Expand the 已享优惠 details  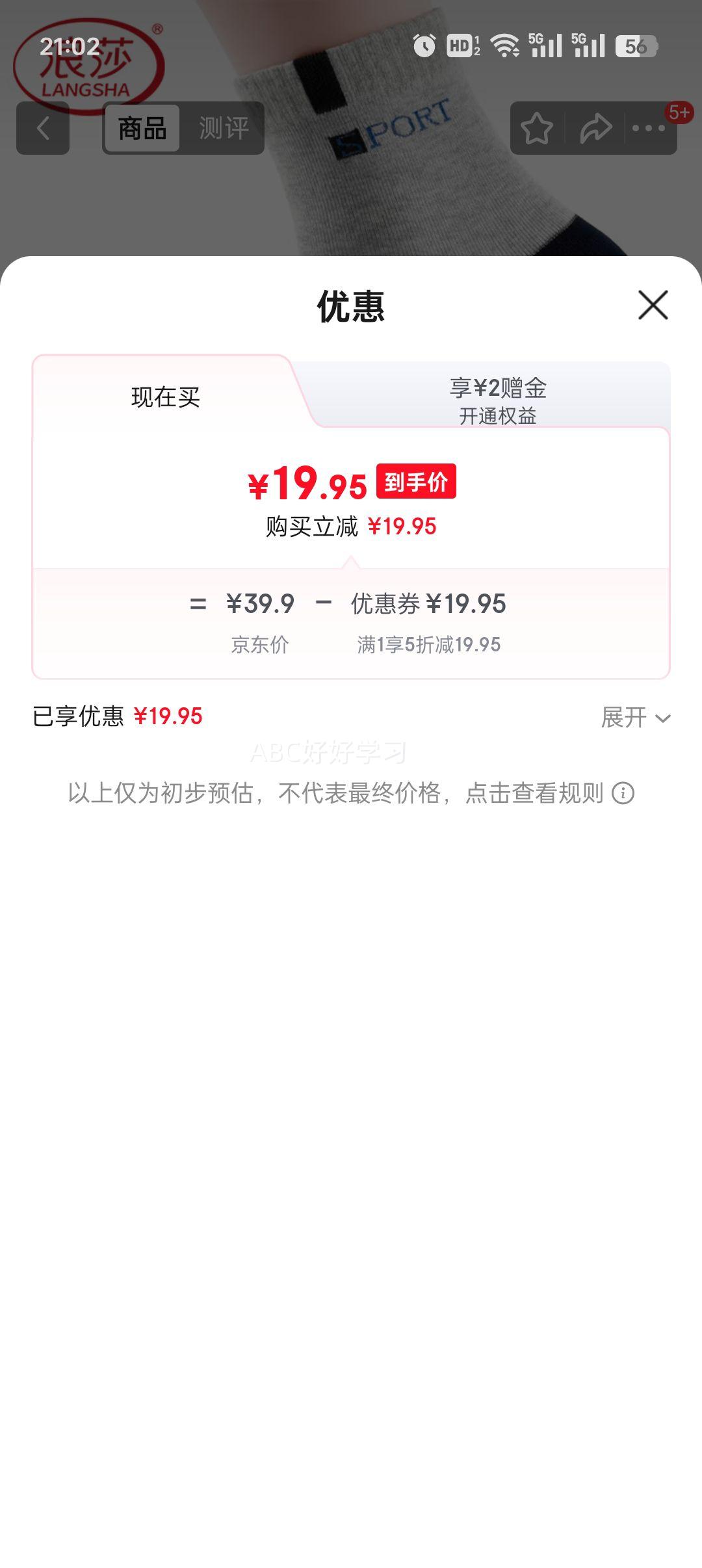point(635,718)
